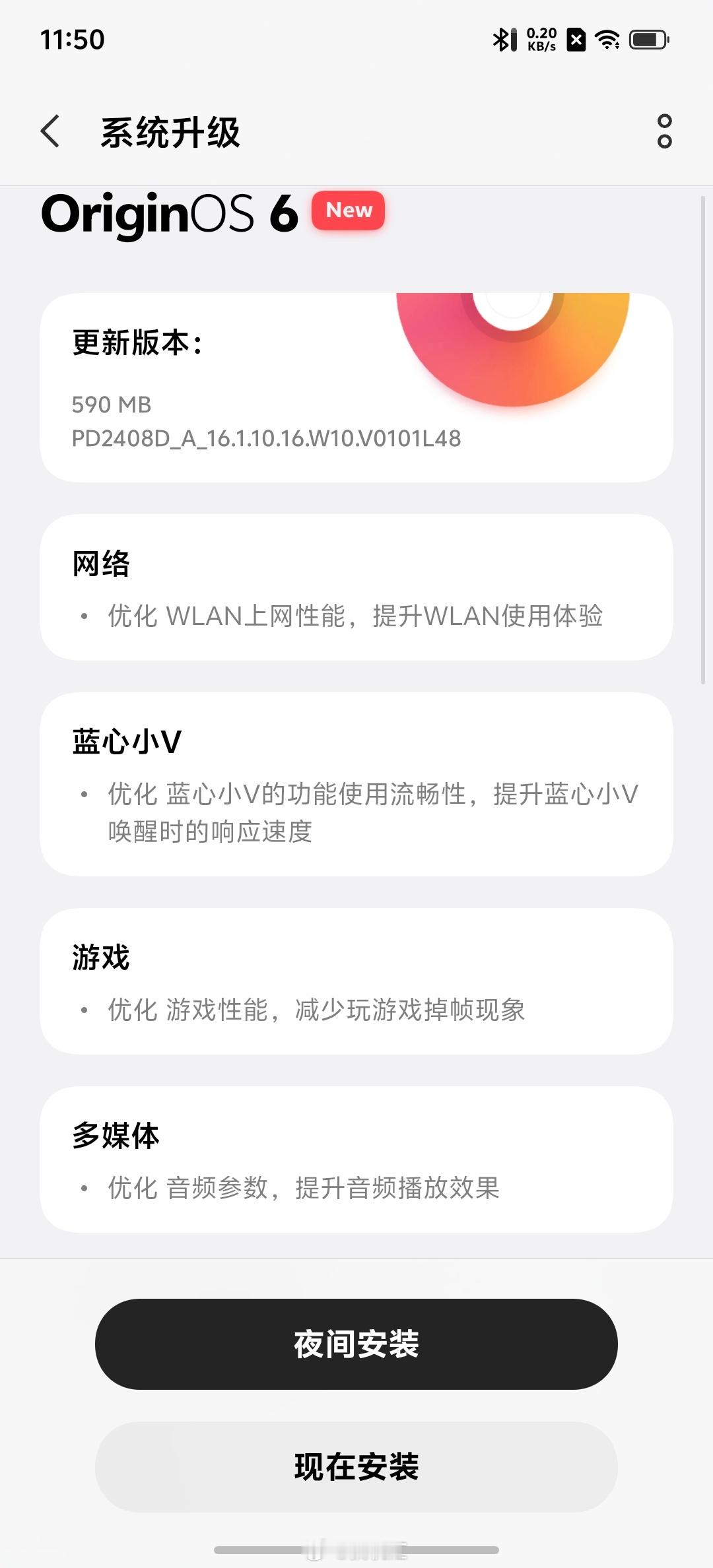Tap the network speed indicator showing 0.20 KB/s
The height and width of the screenshot is (1568, 713).
(x=541, y=38)
